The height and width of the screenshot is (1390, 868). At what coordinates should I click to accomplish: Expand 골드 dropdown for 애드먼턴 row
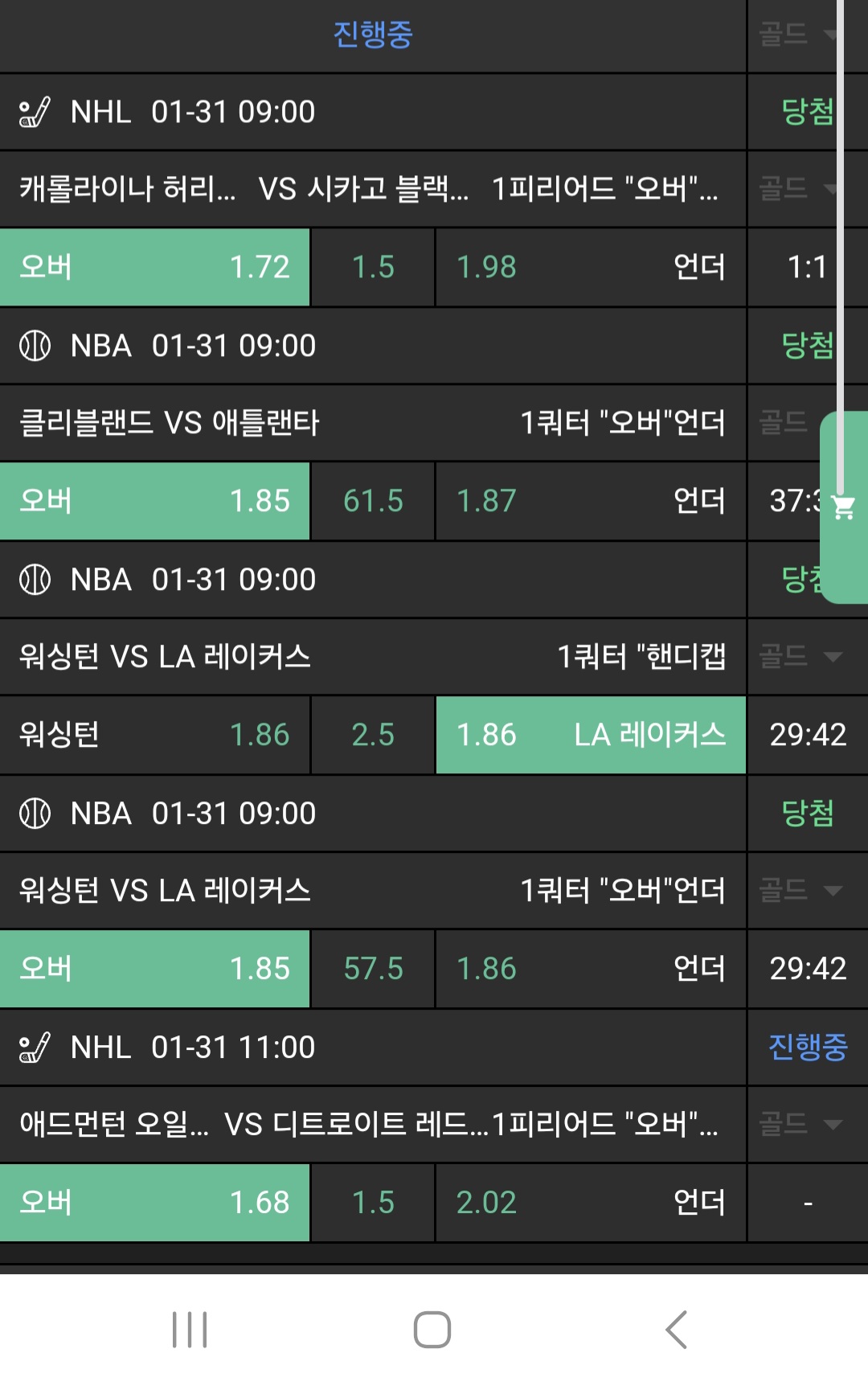(800, 1124)
